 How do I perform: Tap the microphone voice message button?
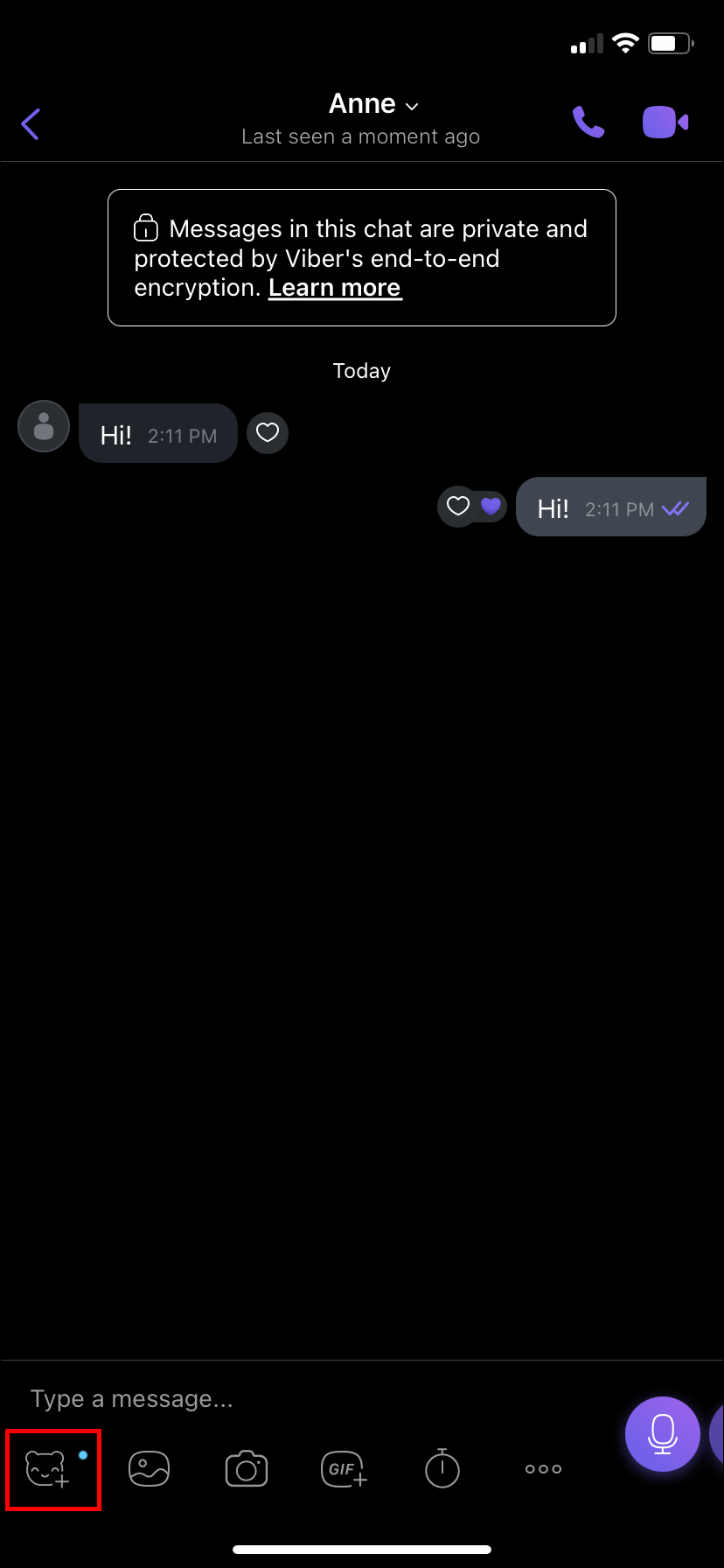tap(662, 1433)
